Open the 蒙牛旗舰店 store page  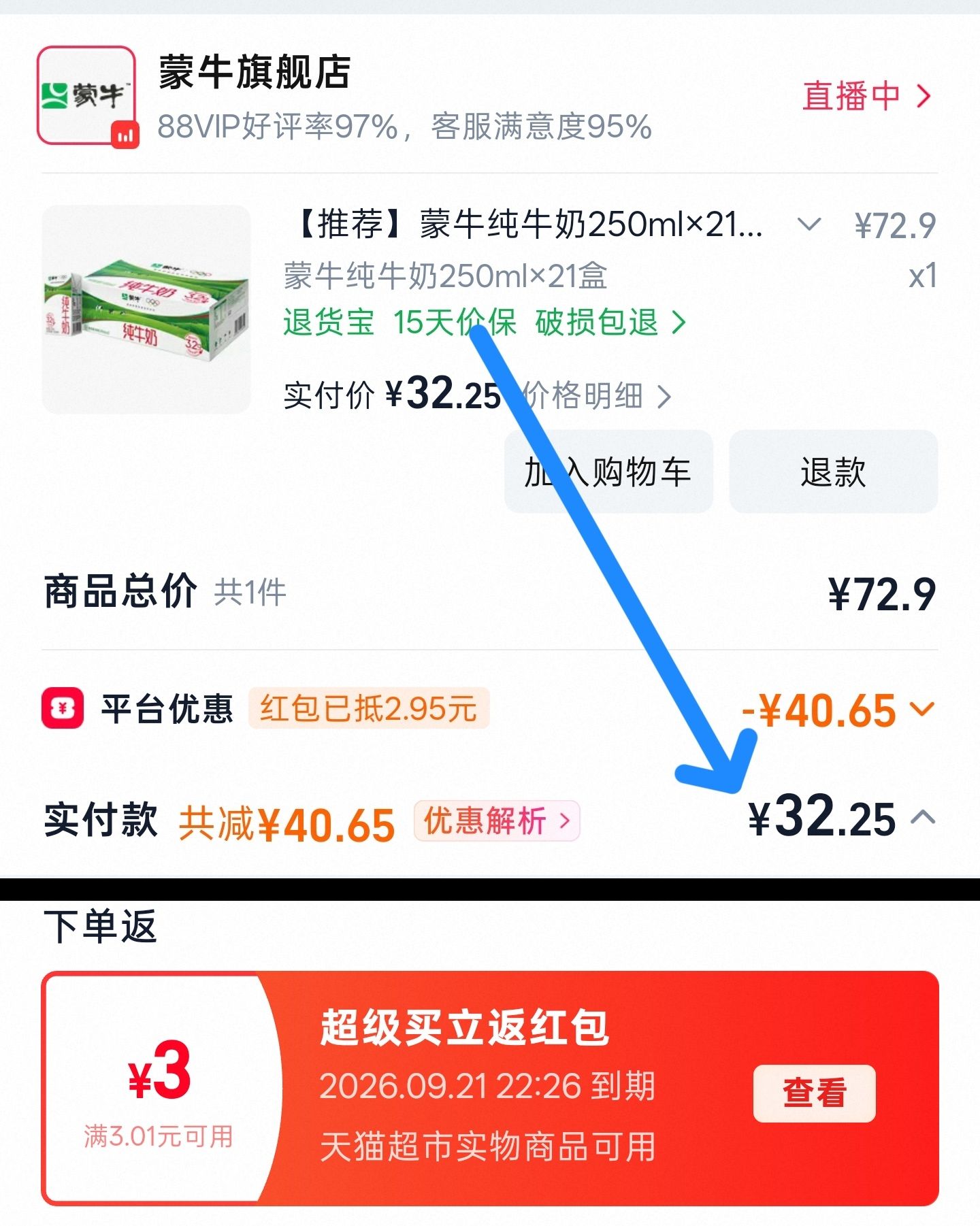pos(255,72)
